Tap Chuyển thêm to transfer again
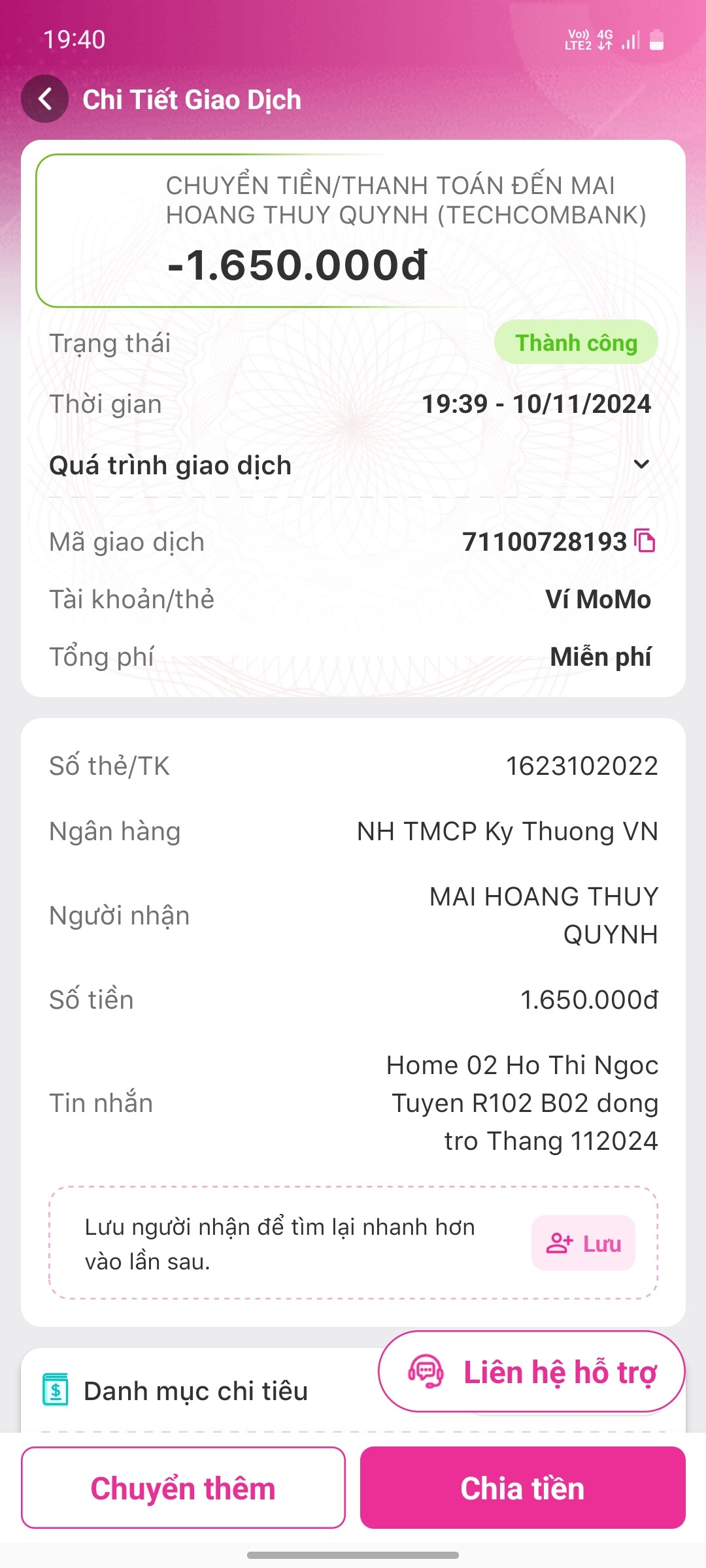706x1568 pixels. (x=183, y=1488)
